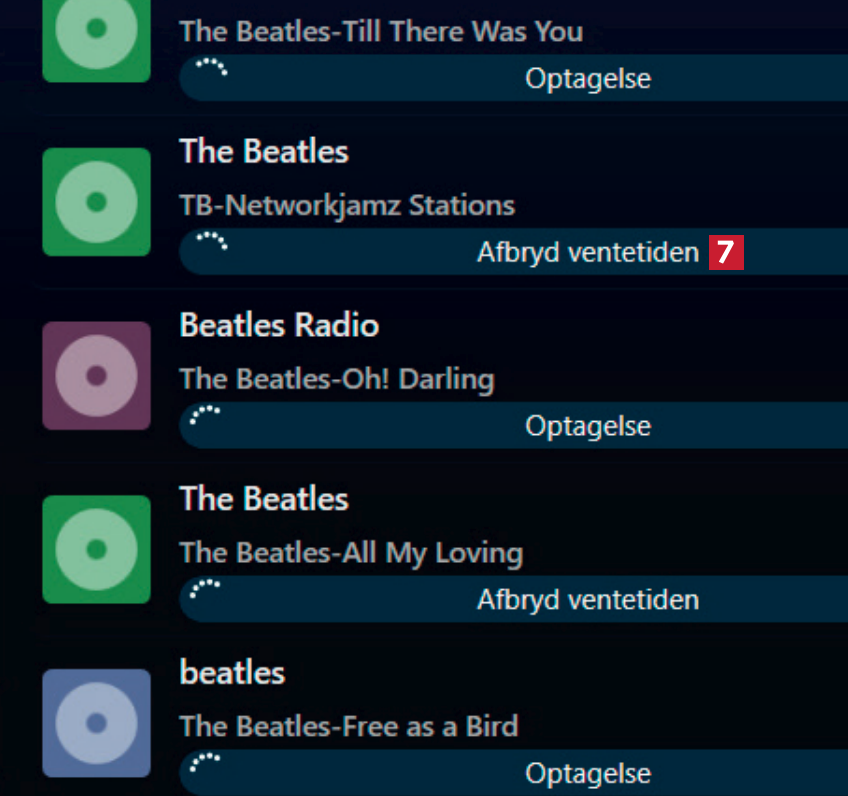Tap Afbryd ventetiden under TB-Networkjamz Stations

point(587,253)
